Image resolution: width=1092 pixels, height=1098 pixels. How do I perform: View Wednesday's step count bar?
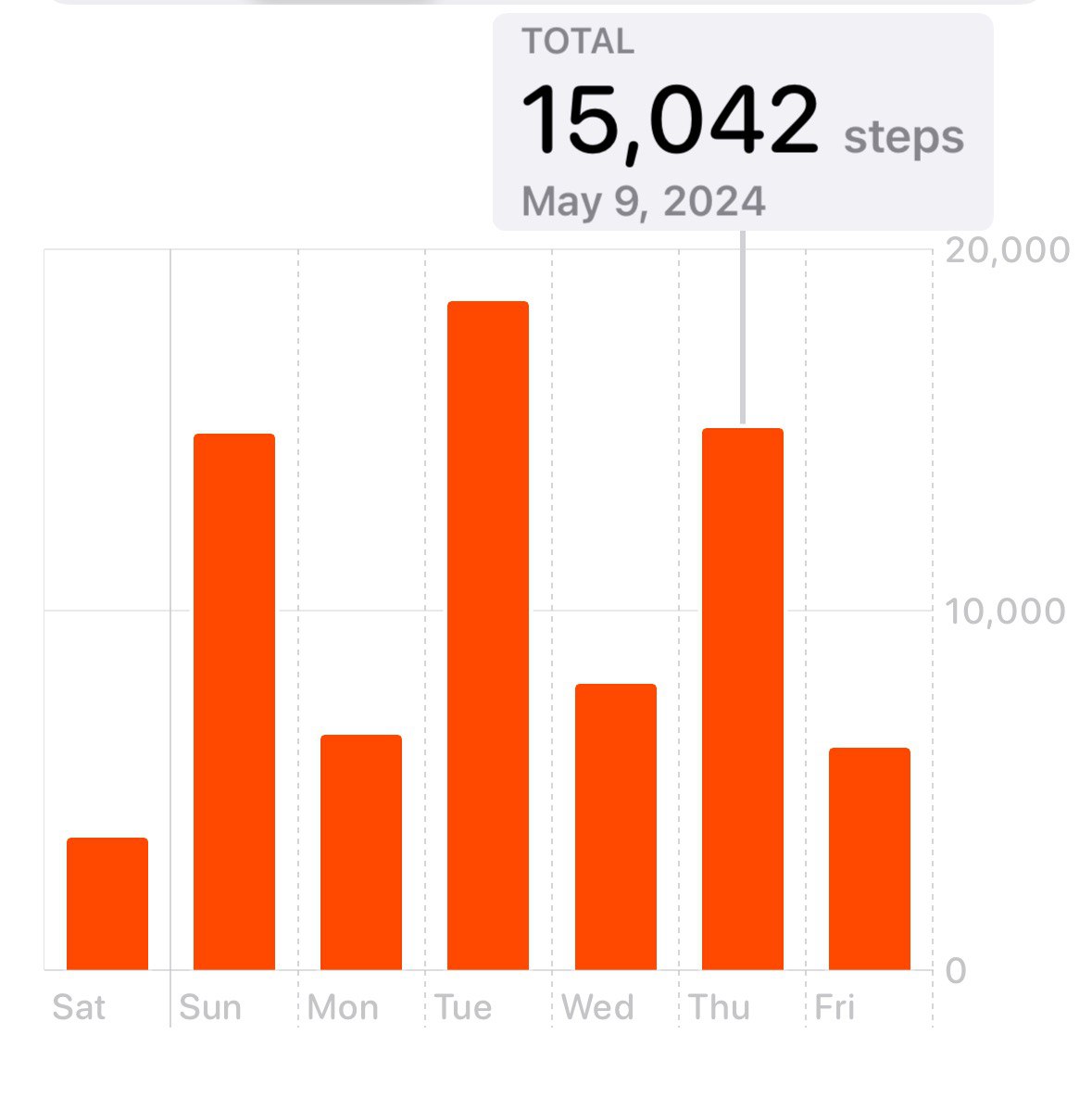616,827
